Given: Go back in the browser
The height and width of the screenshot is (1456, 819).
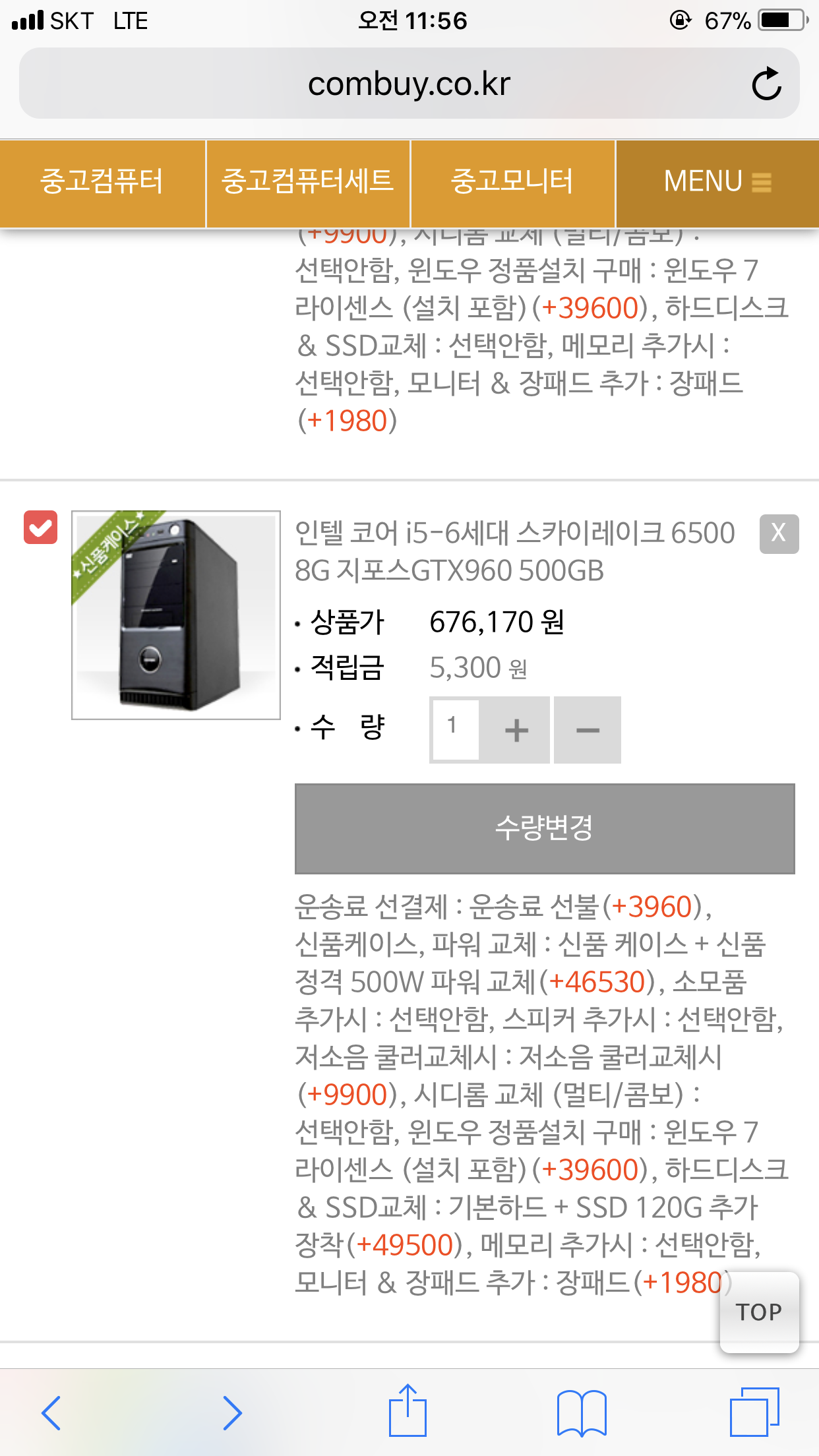Looking at the screenshot, I should [51, 1412].
